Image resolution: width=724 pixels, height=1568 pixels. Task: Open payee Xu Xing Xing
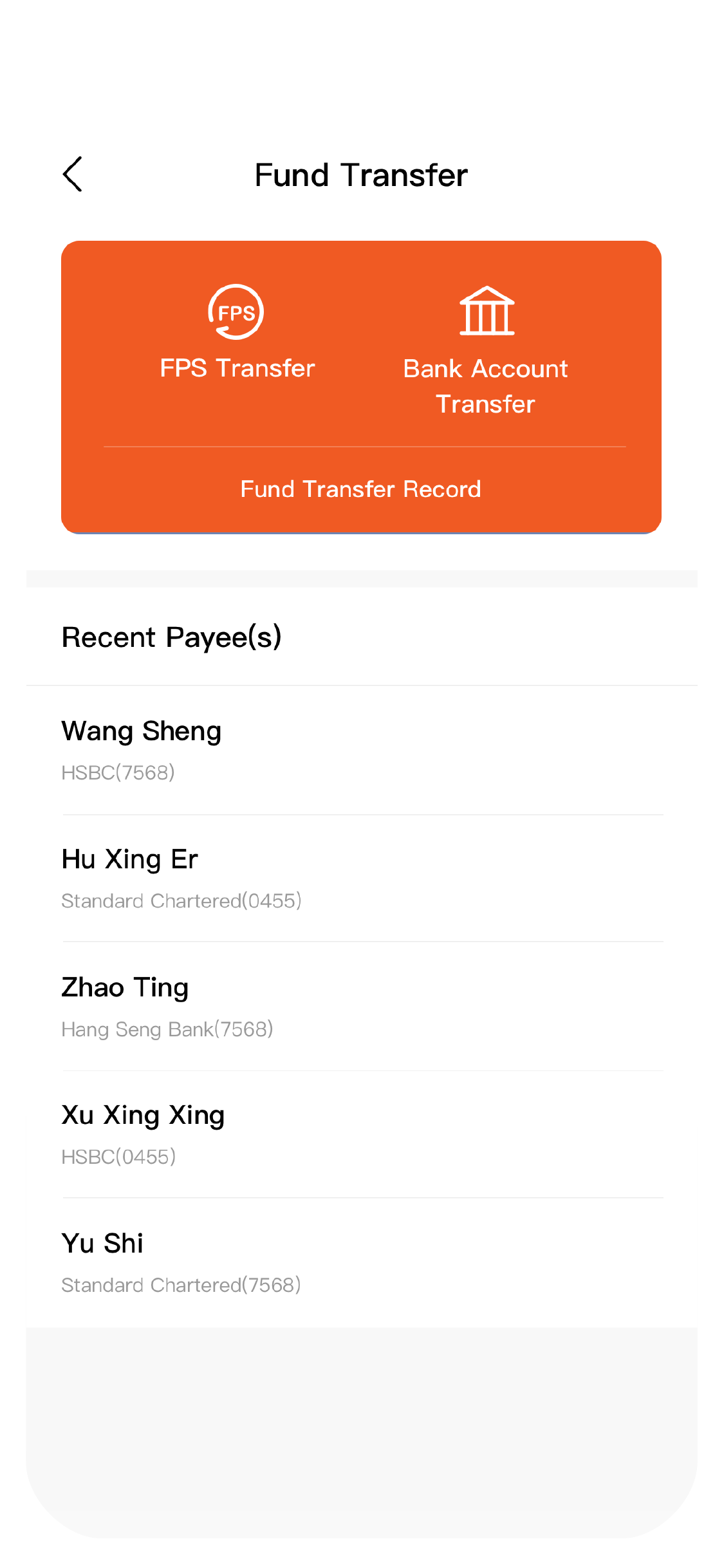coord(361,1134)
